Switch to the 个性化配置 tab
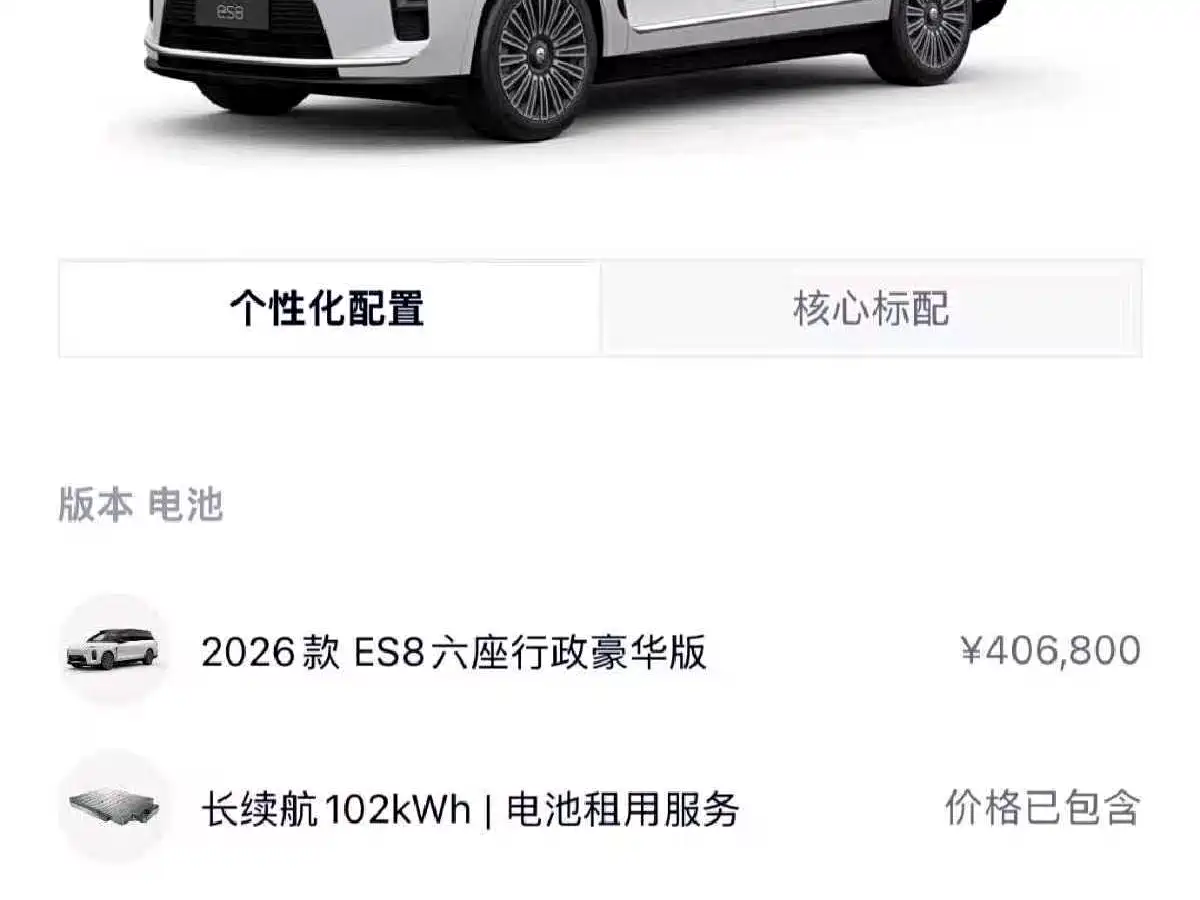 click(328, 308)
